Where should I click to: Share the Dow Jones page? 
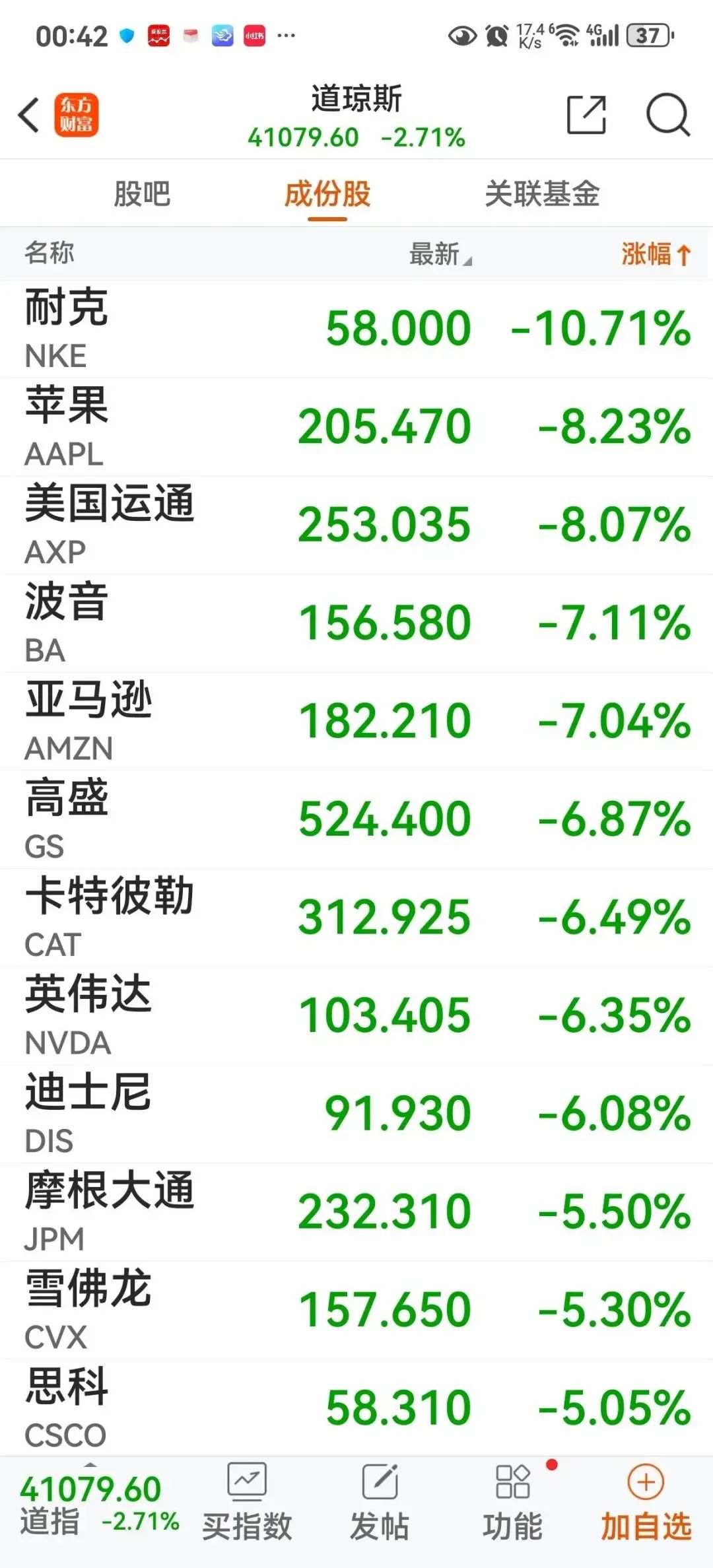586,115
